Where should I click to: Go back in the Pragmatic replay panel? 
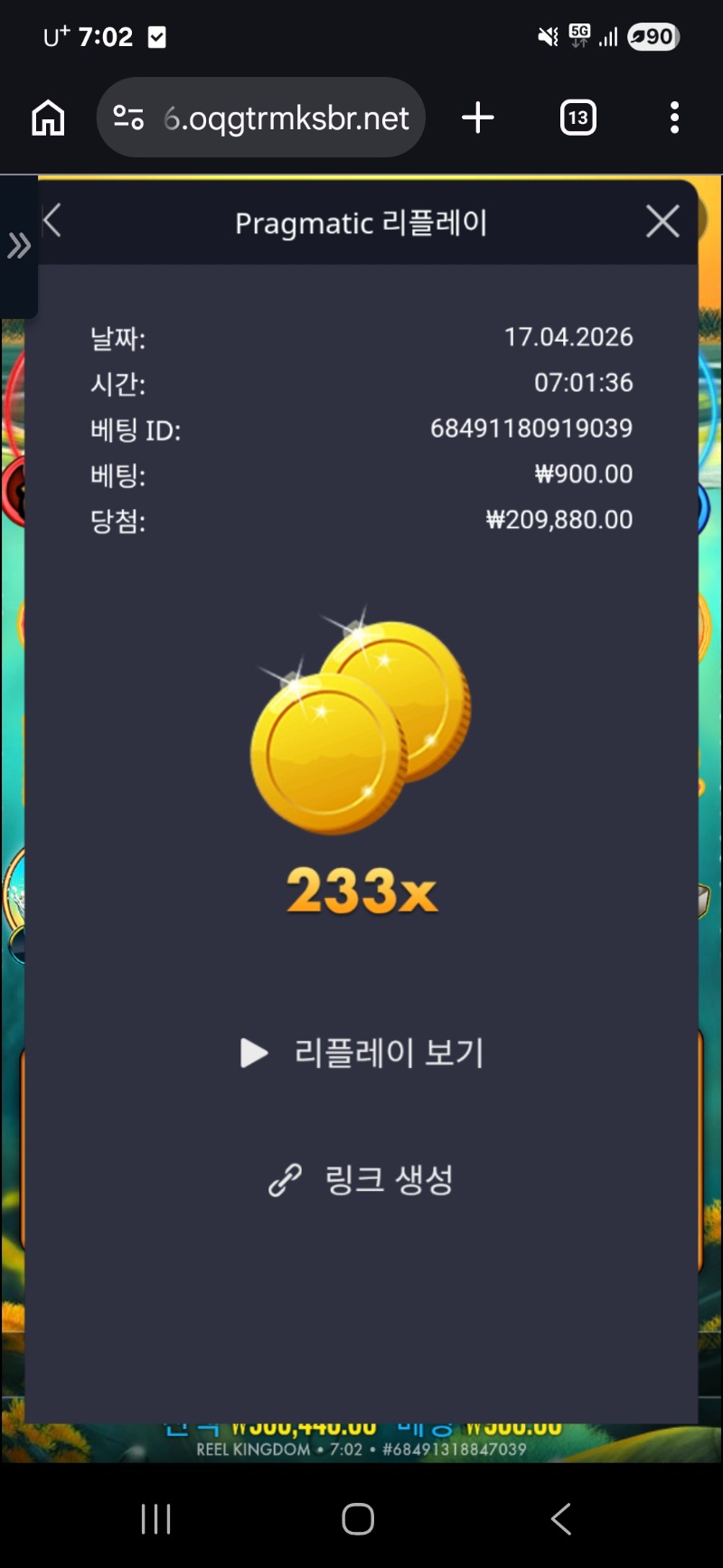52,222
